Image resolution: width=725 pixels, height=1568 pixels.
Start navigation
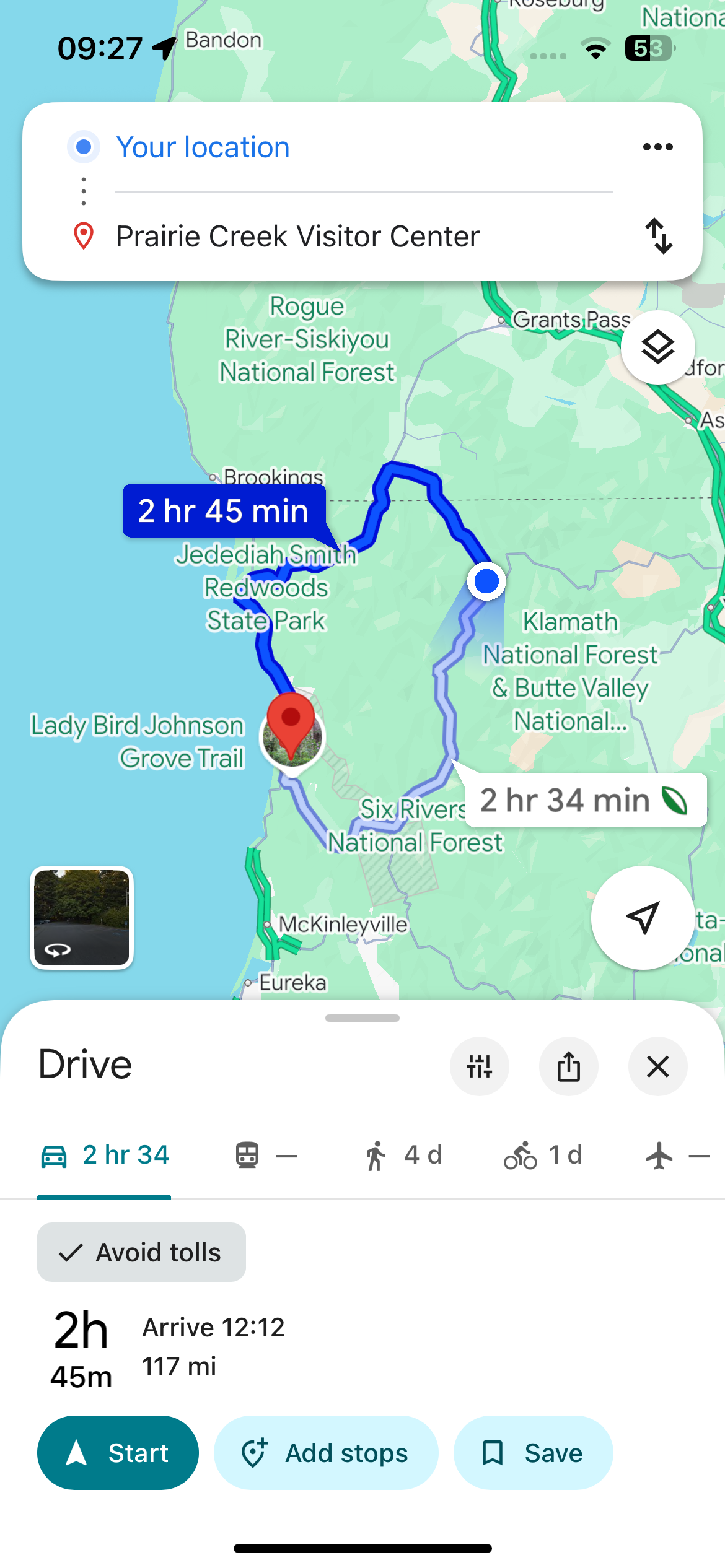118,1453
